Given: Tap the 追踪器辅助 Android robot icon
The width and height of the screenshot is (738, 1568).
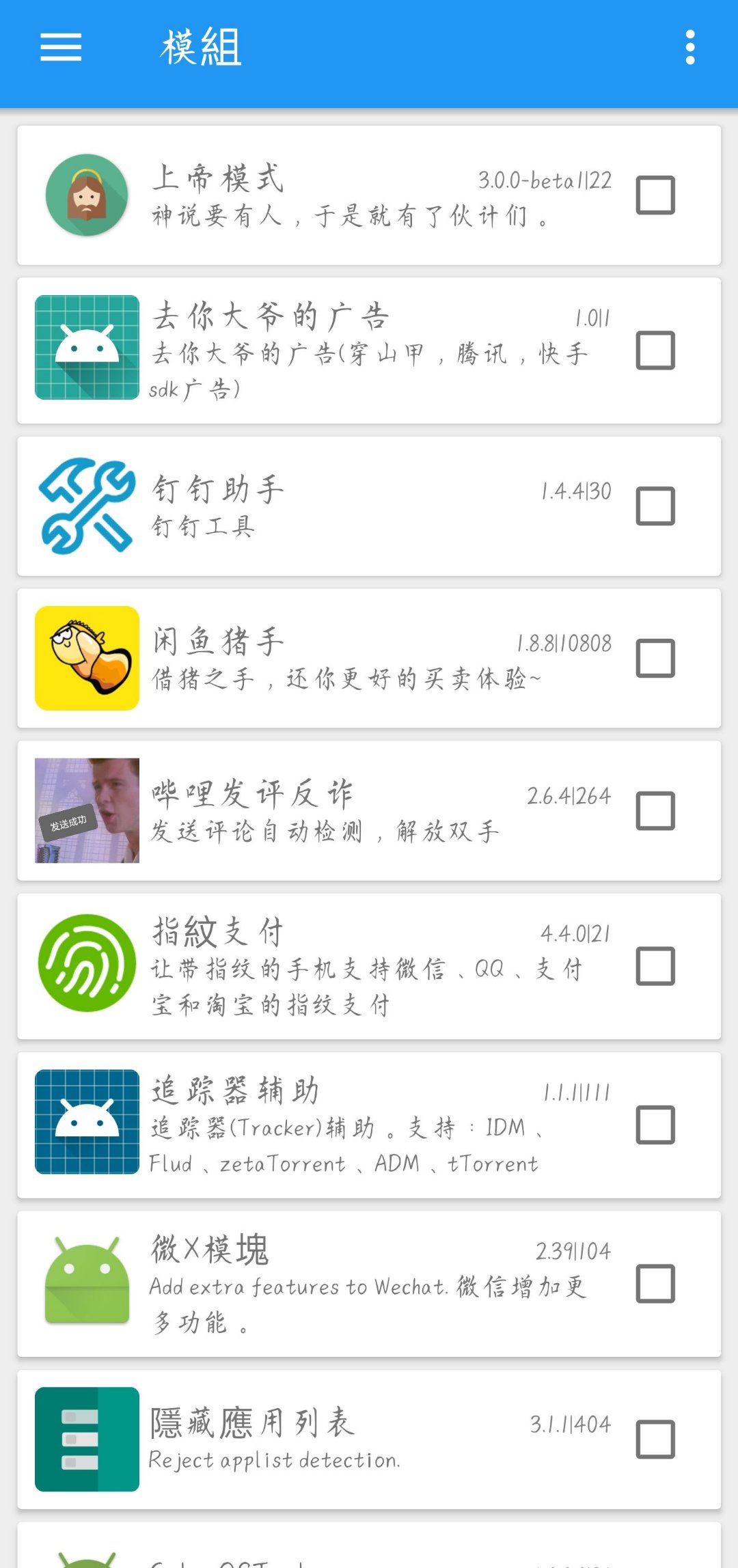Looking at the screenshot, I should point(85,1120).
